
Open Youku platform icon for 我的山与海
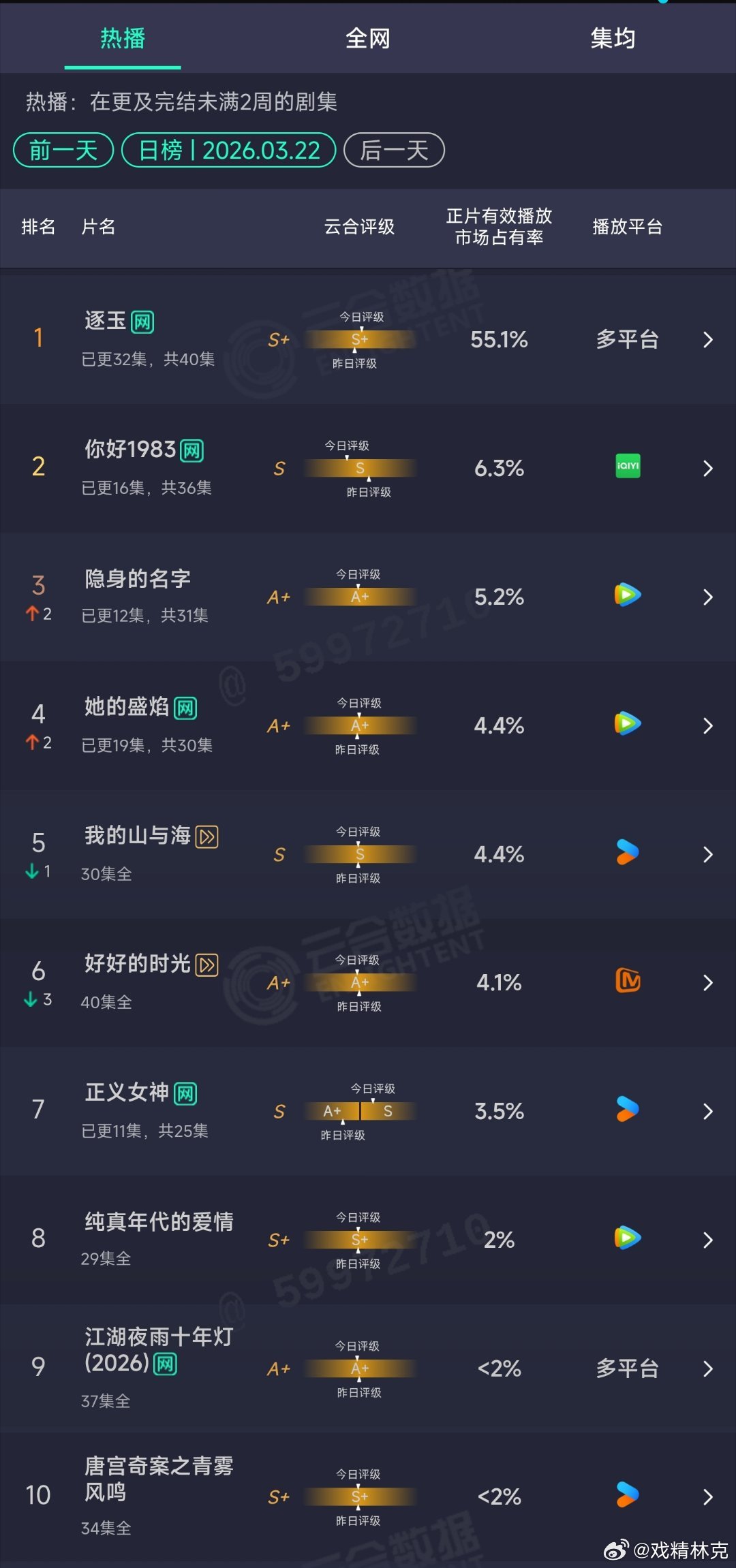click(x=627, y=853)
